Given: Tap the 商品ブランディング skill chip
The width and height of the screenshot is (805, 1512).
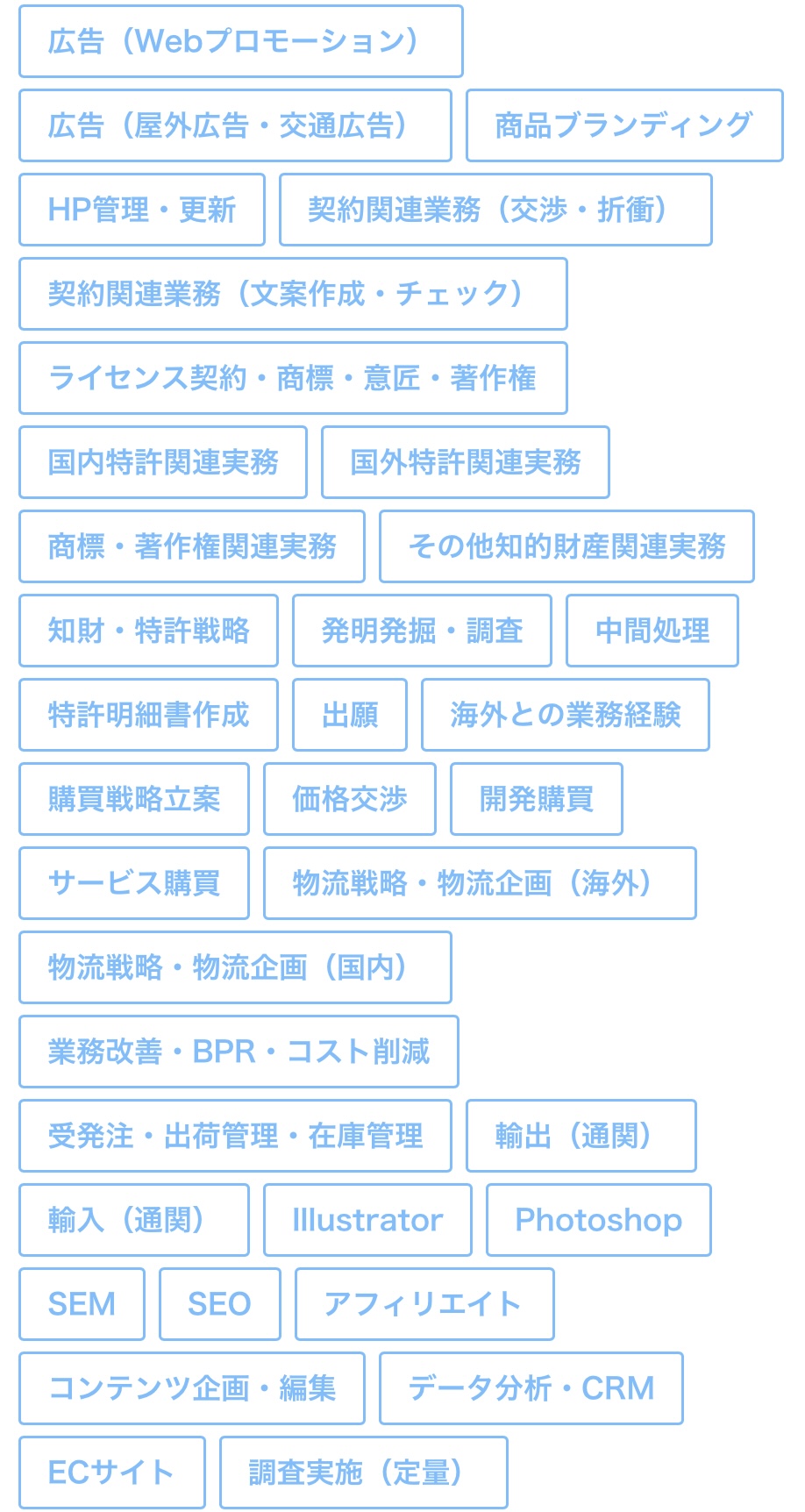Looking at the screenshot, I should [x=623, y=125].
